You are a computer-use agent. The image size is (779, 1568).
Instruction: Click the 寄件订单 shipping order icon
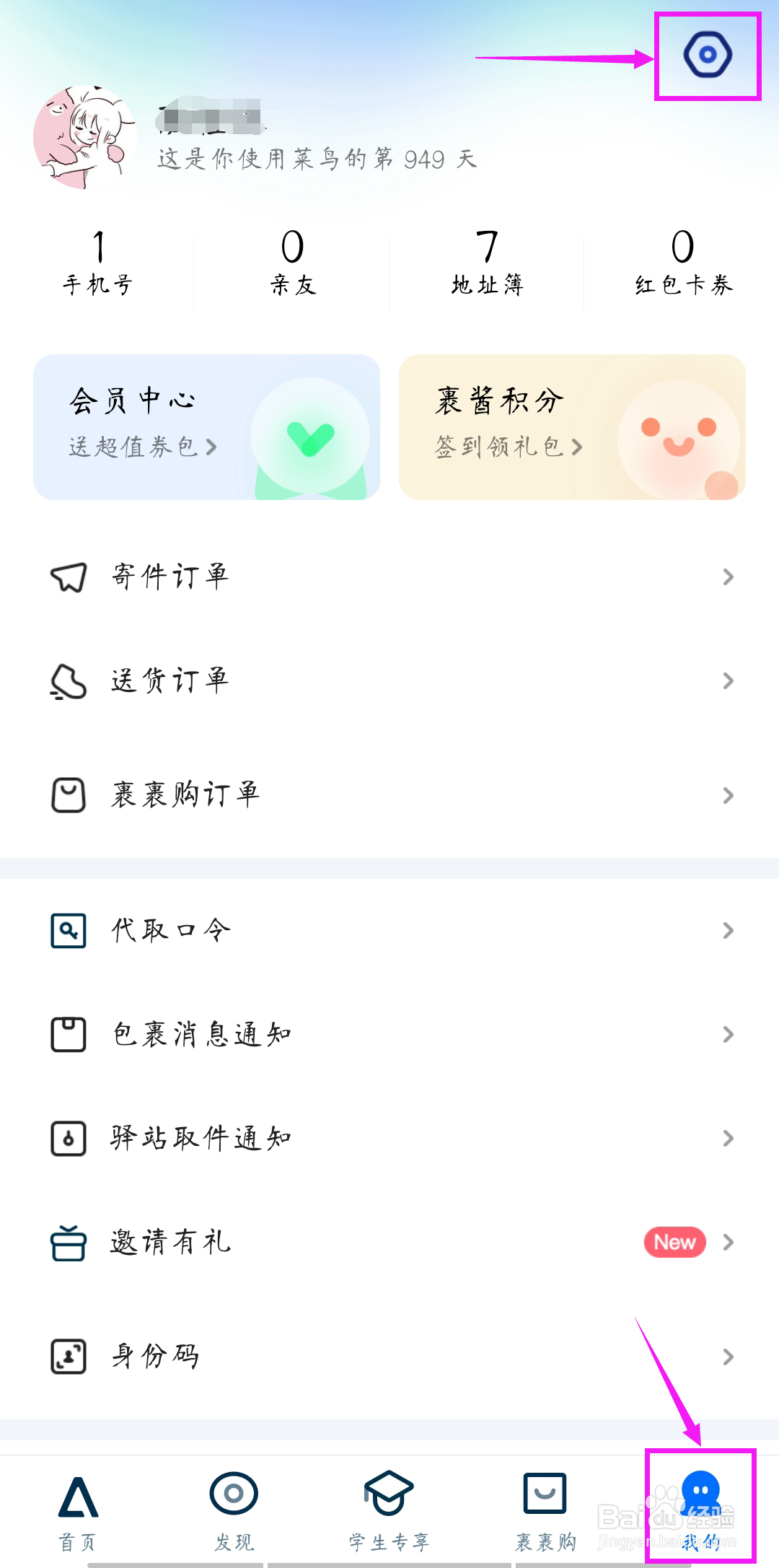(67, 577)
